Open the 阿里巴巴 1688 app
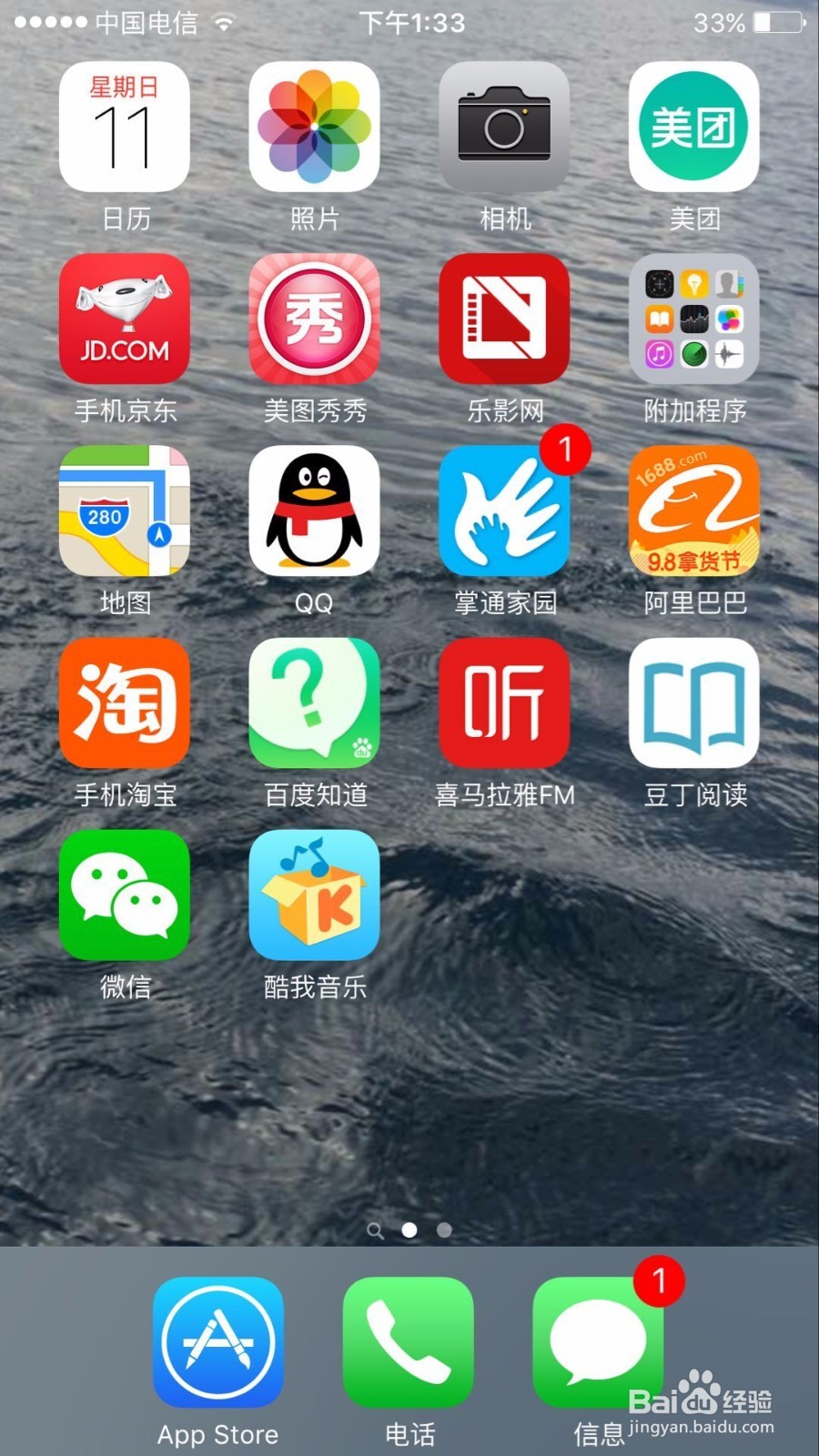This screenshot has width=819, height=1456. [x=693, y=512]
